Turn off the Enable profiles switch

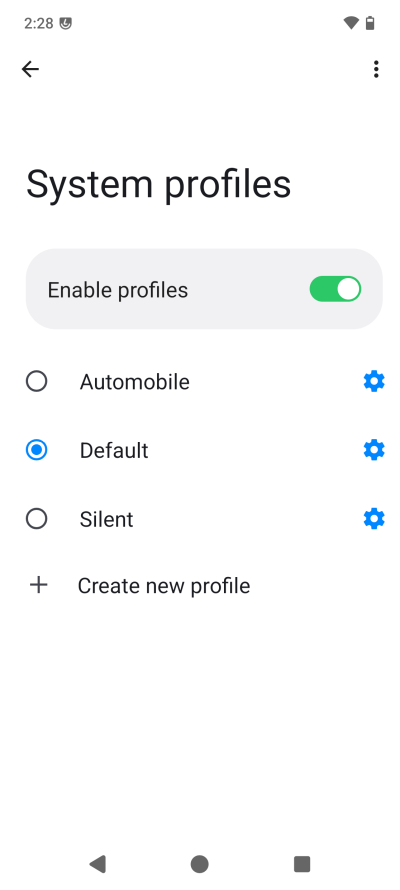(335, 289)
